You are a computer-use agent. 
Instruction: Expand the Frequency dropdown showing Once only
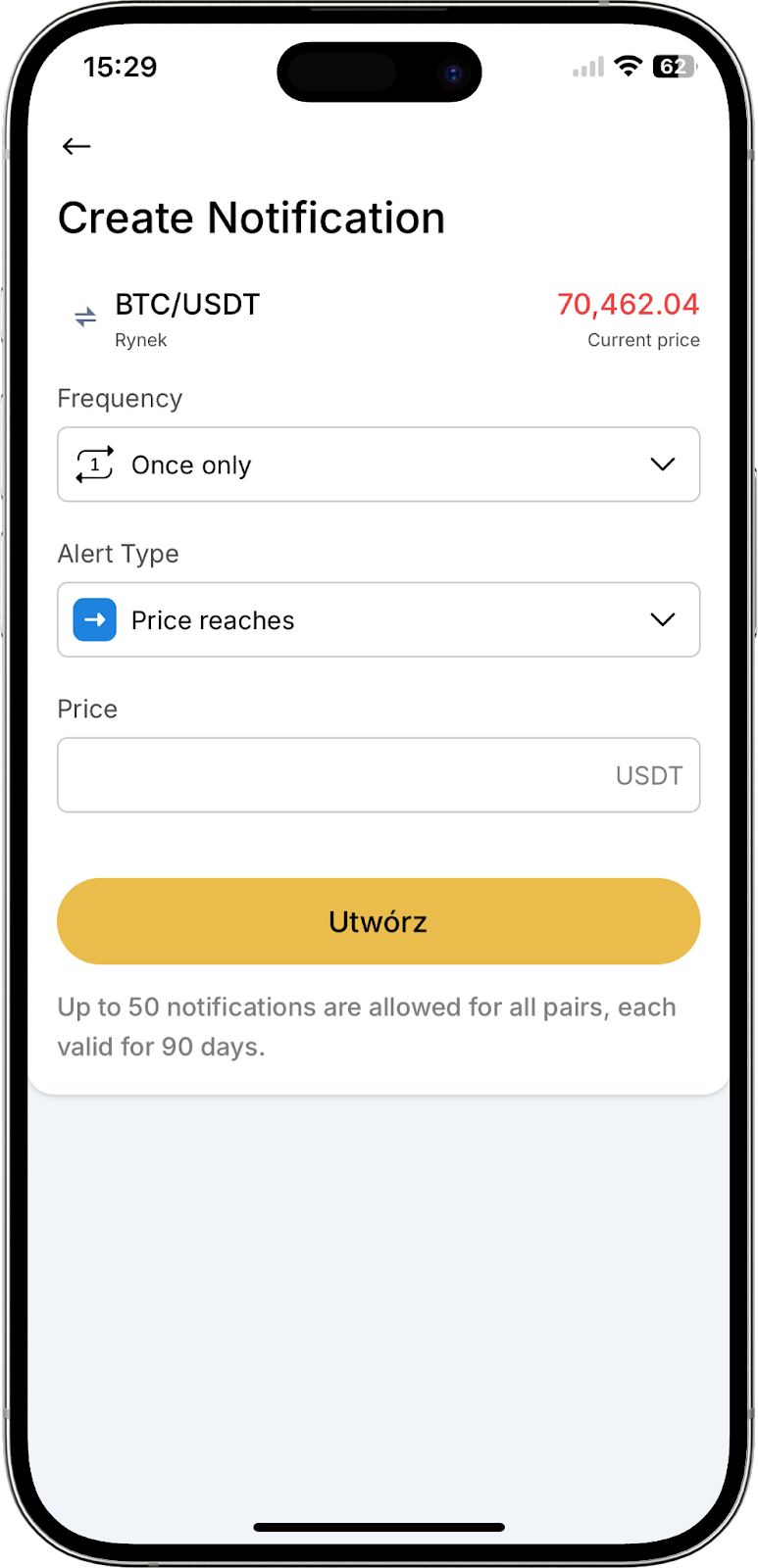pyautogui.click(x=379, y=465)
